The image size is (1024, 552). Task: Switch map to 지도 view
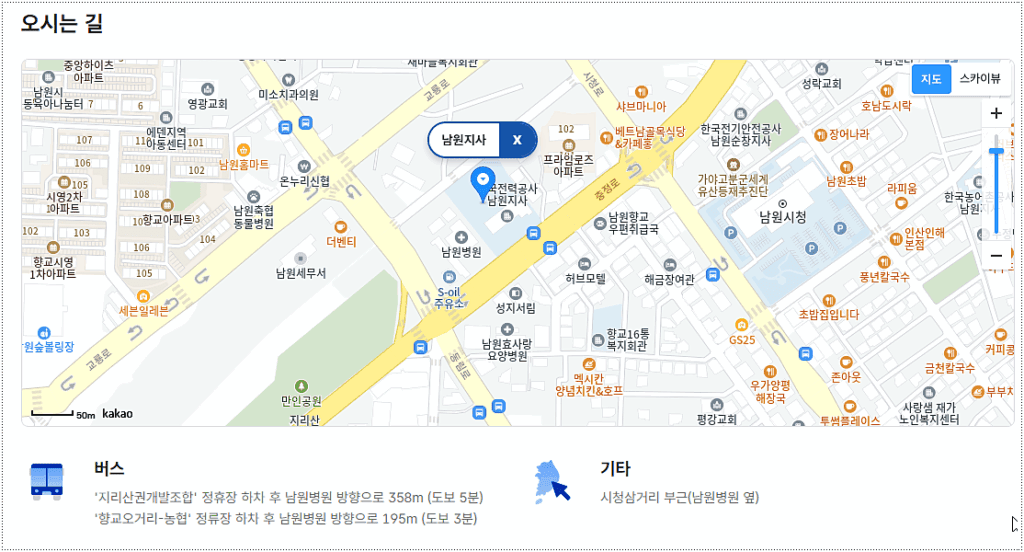tap(931, 78)
